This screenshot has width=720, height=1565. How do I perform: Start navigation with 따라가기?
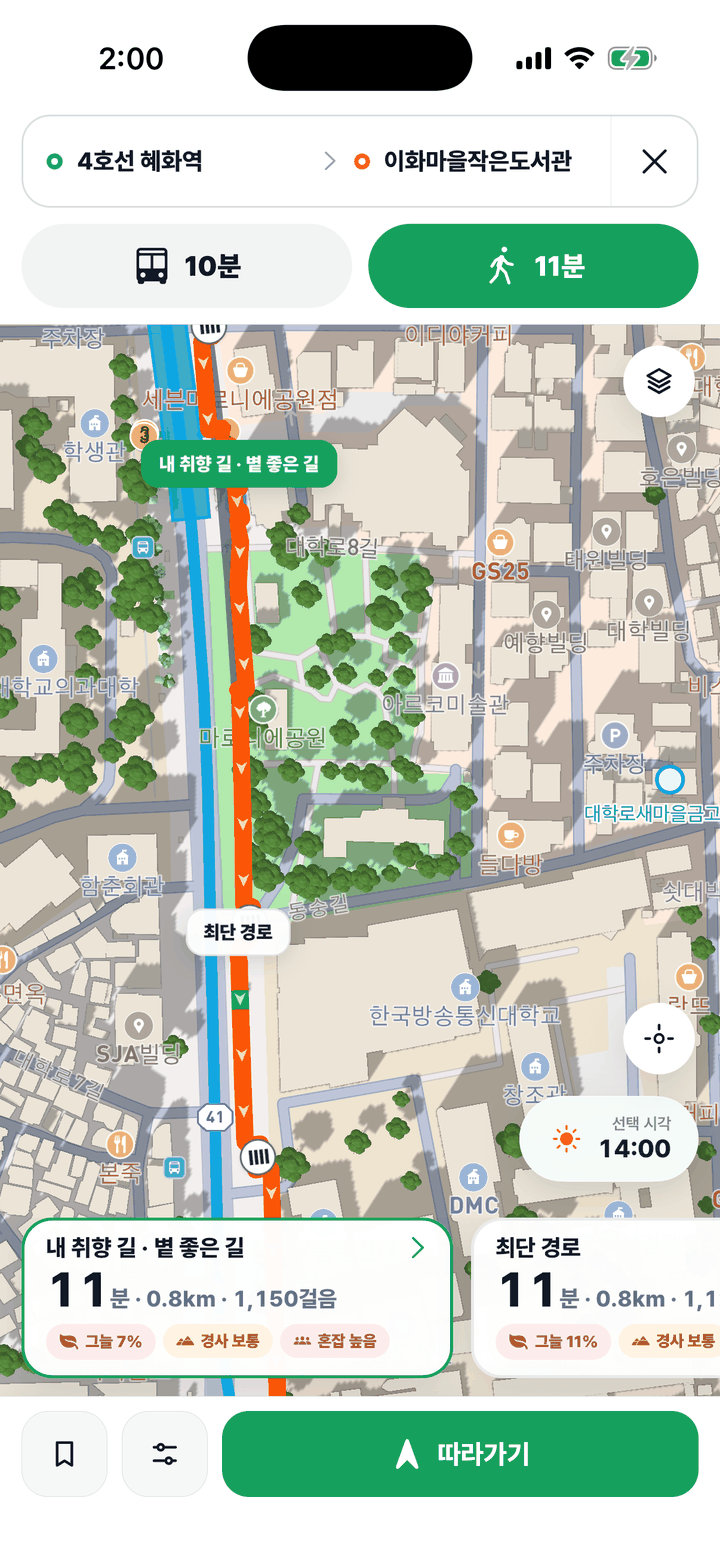[460, 1454]
